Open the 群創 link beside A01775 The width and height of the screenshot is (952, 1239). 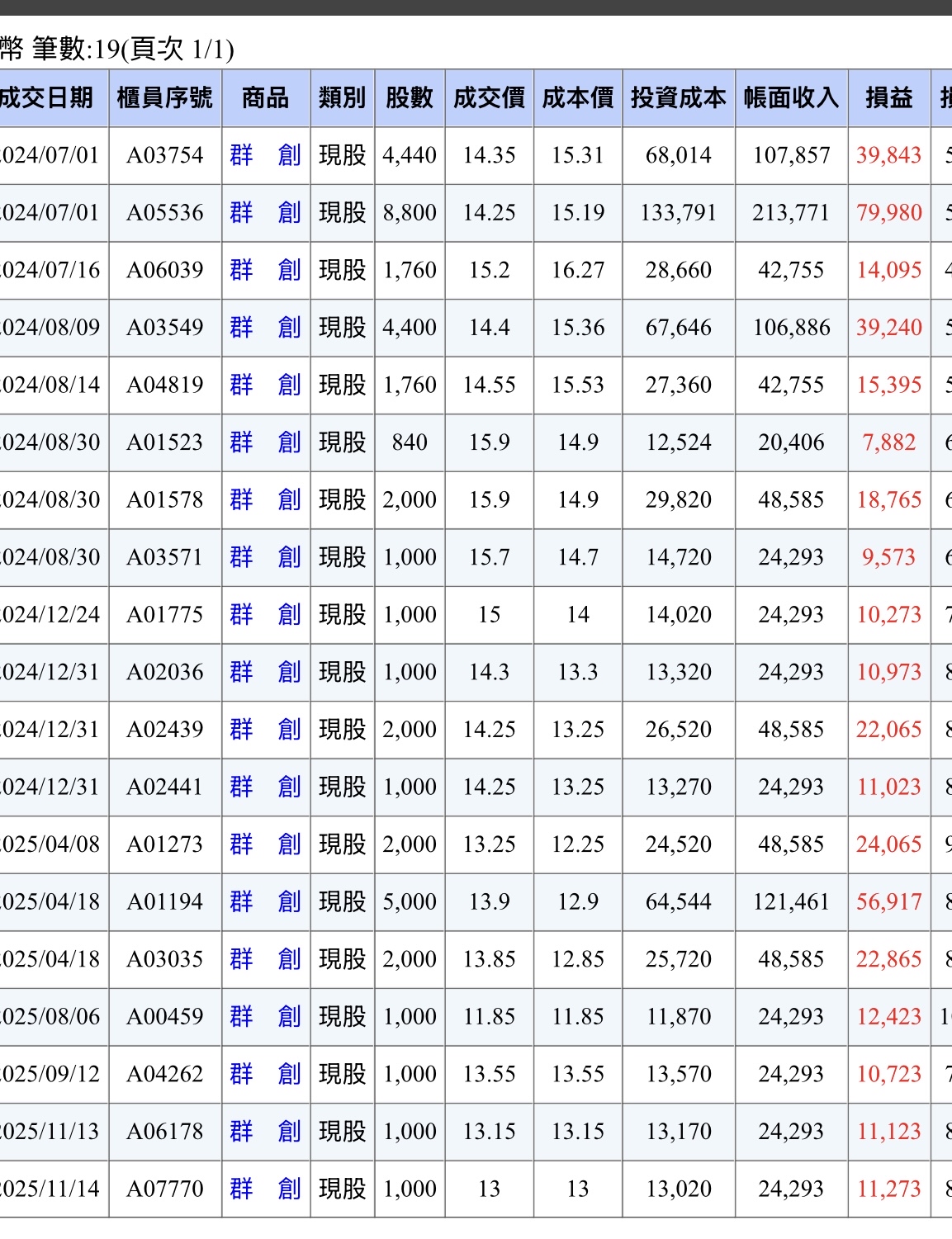click(x=265, y=614)
